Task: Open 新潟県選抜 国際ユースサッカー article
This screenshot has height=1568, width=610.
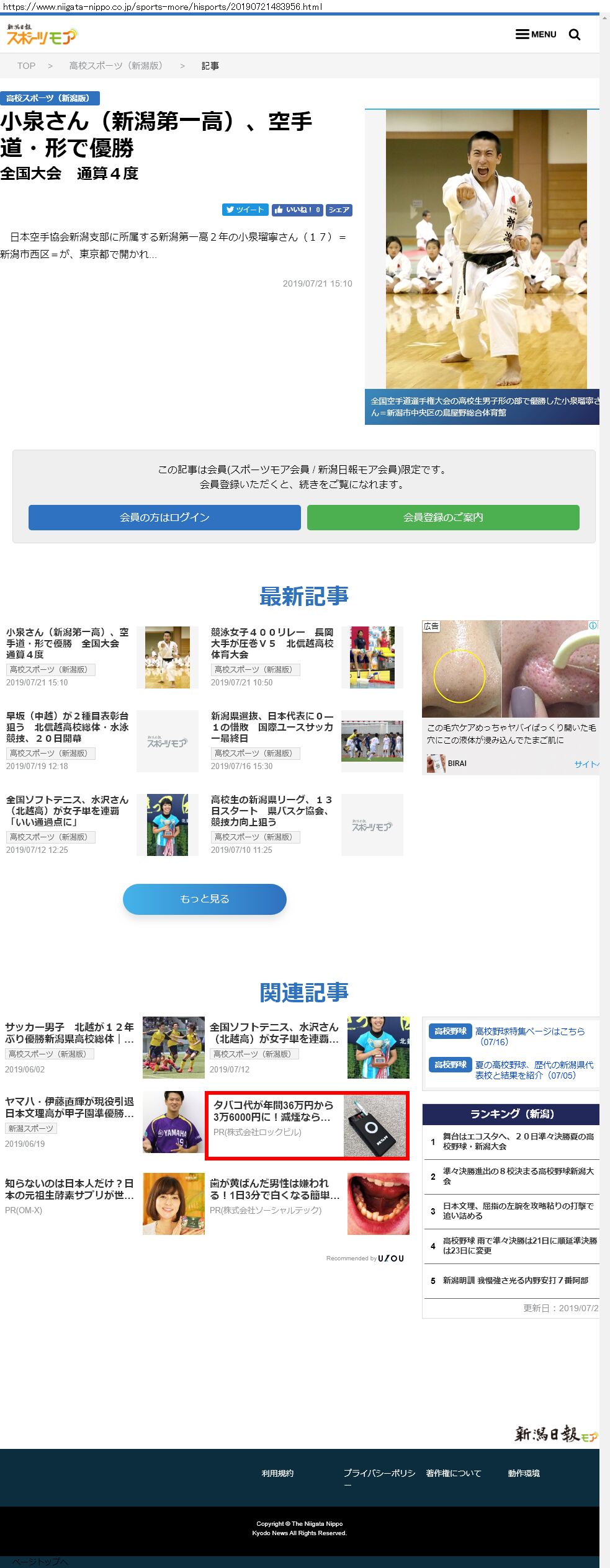Action: (x=272, y=727)
